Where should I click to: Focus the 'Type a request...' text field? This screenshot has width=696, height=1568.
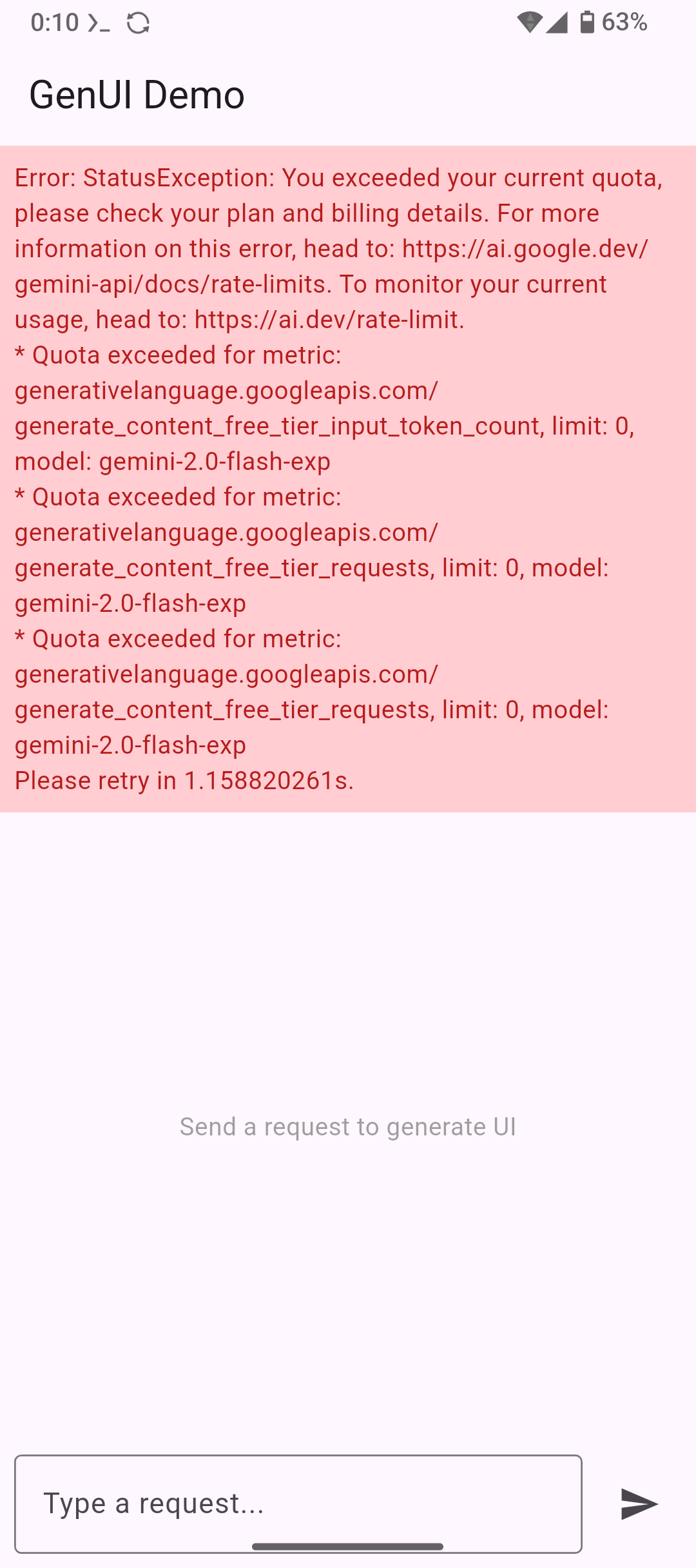[x=298, y=1504]
